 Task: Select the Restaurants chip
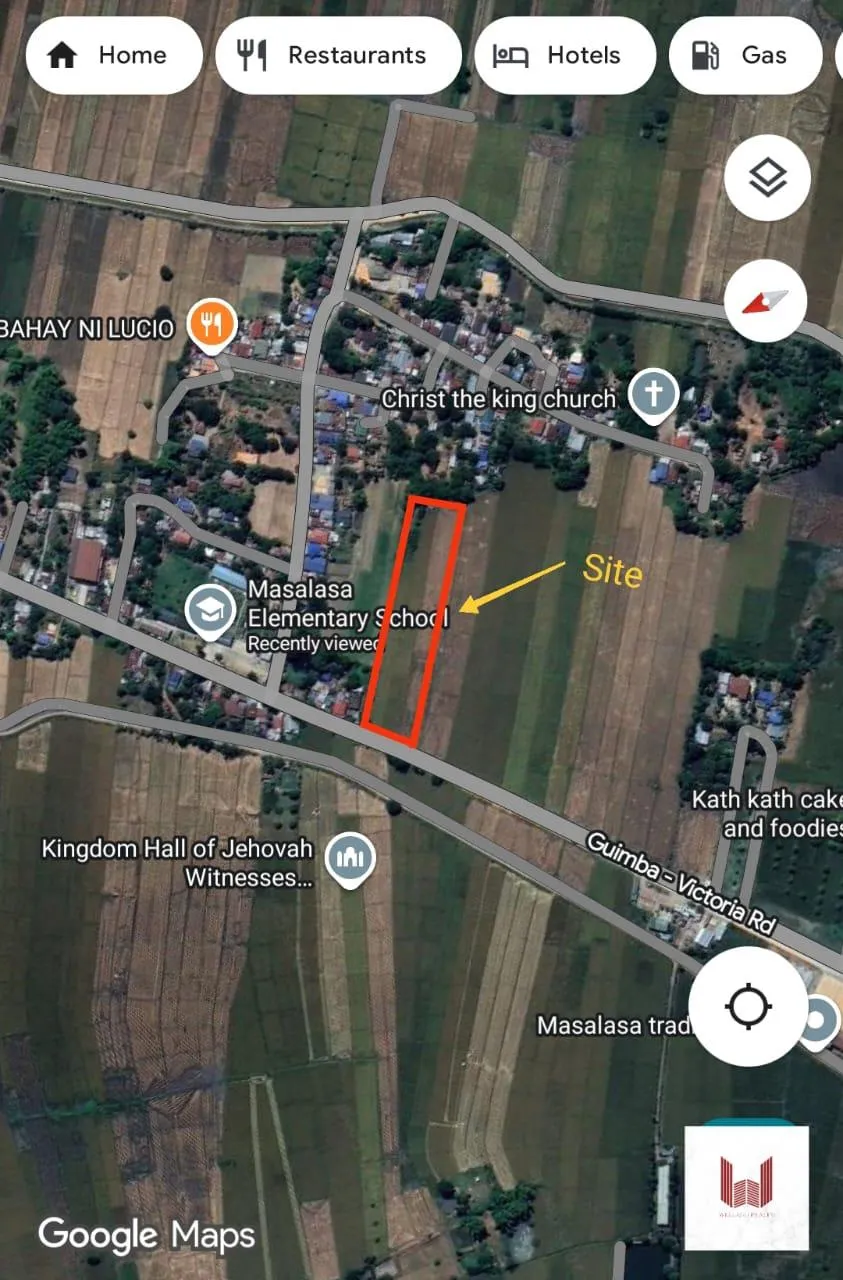(338, 55)
